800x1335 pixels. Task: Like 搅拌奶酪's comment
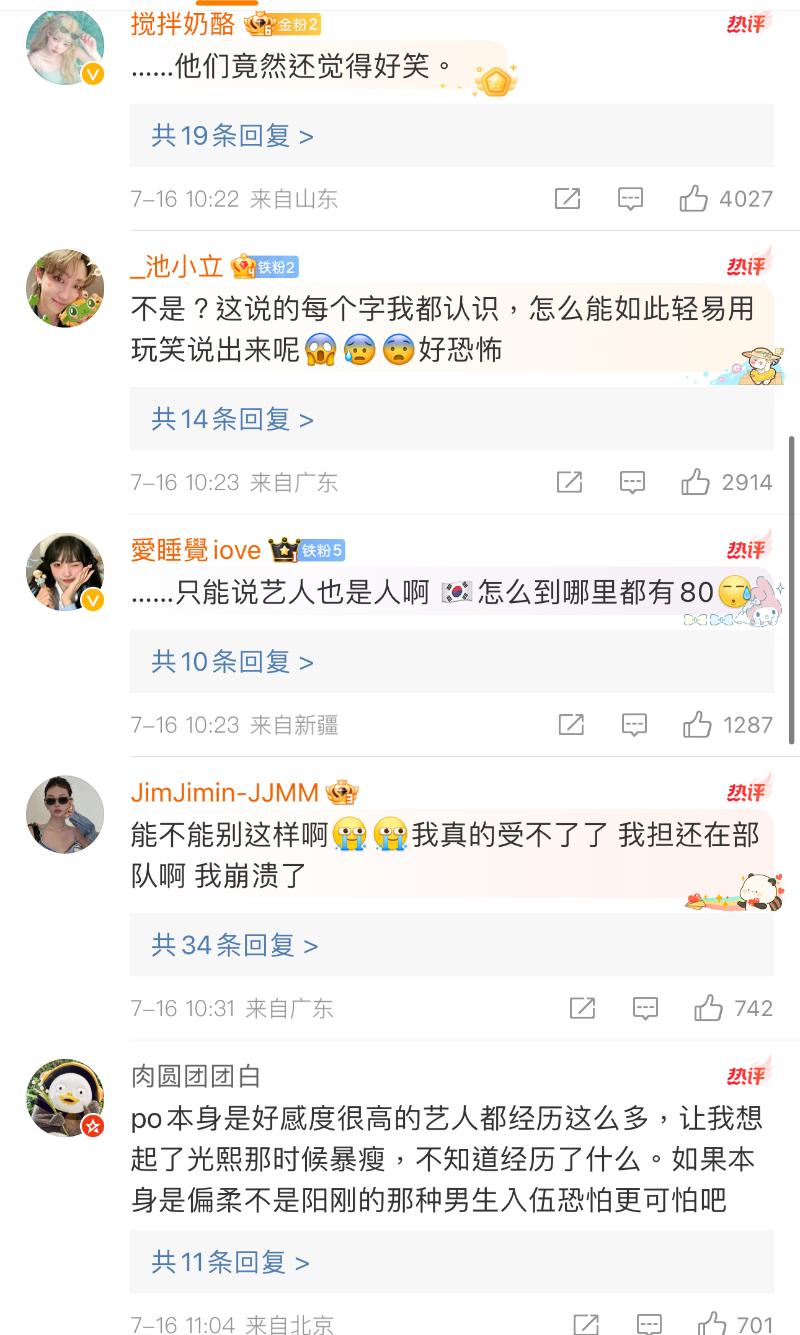tap(694, 199)
